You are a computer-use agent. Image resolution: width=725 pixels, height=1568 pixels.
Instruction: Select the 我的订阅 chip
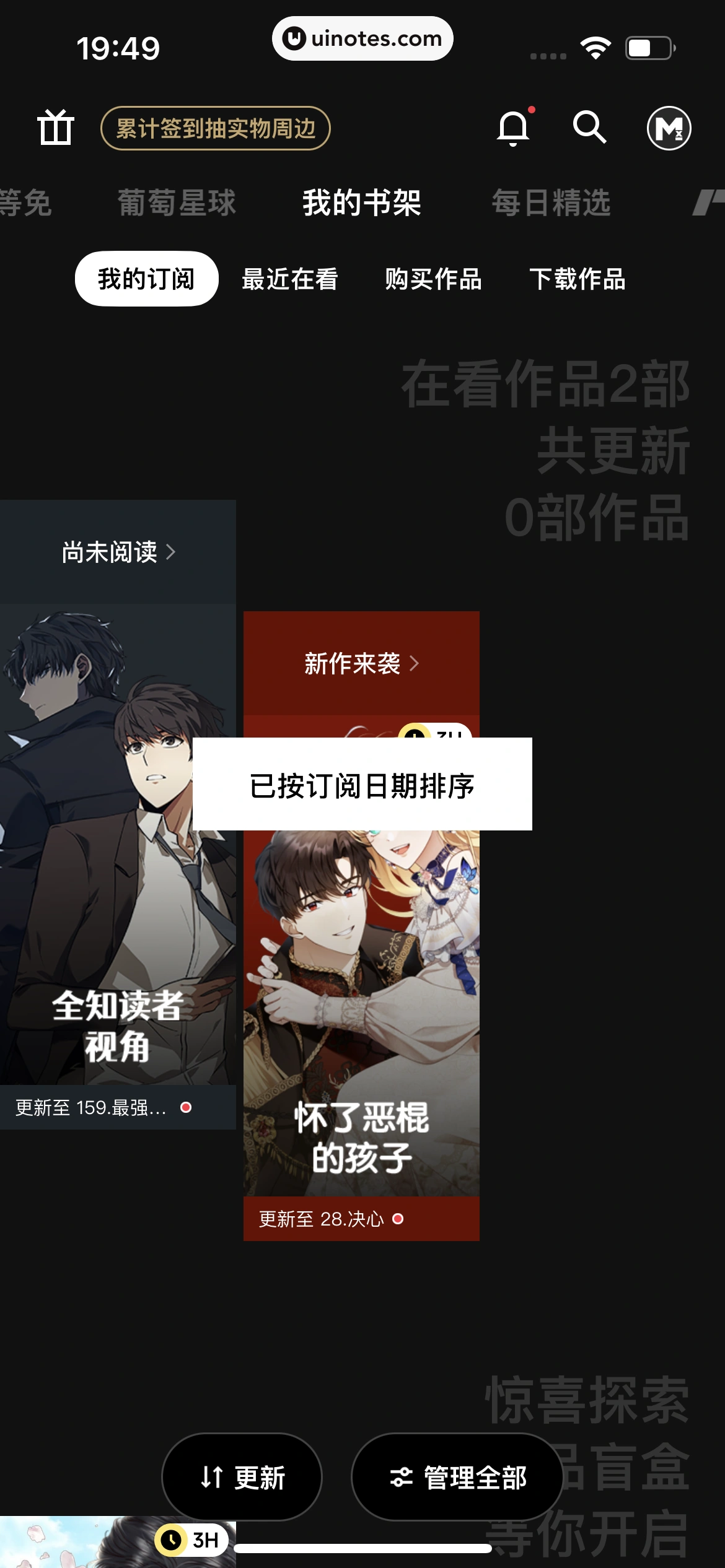[x=146, y=279]
